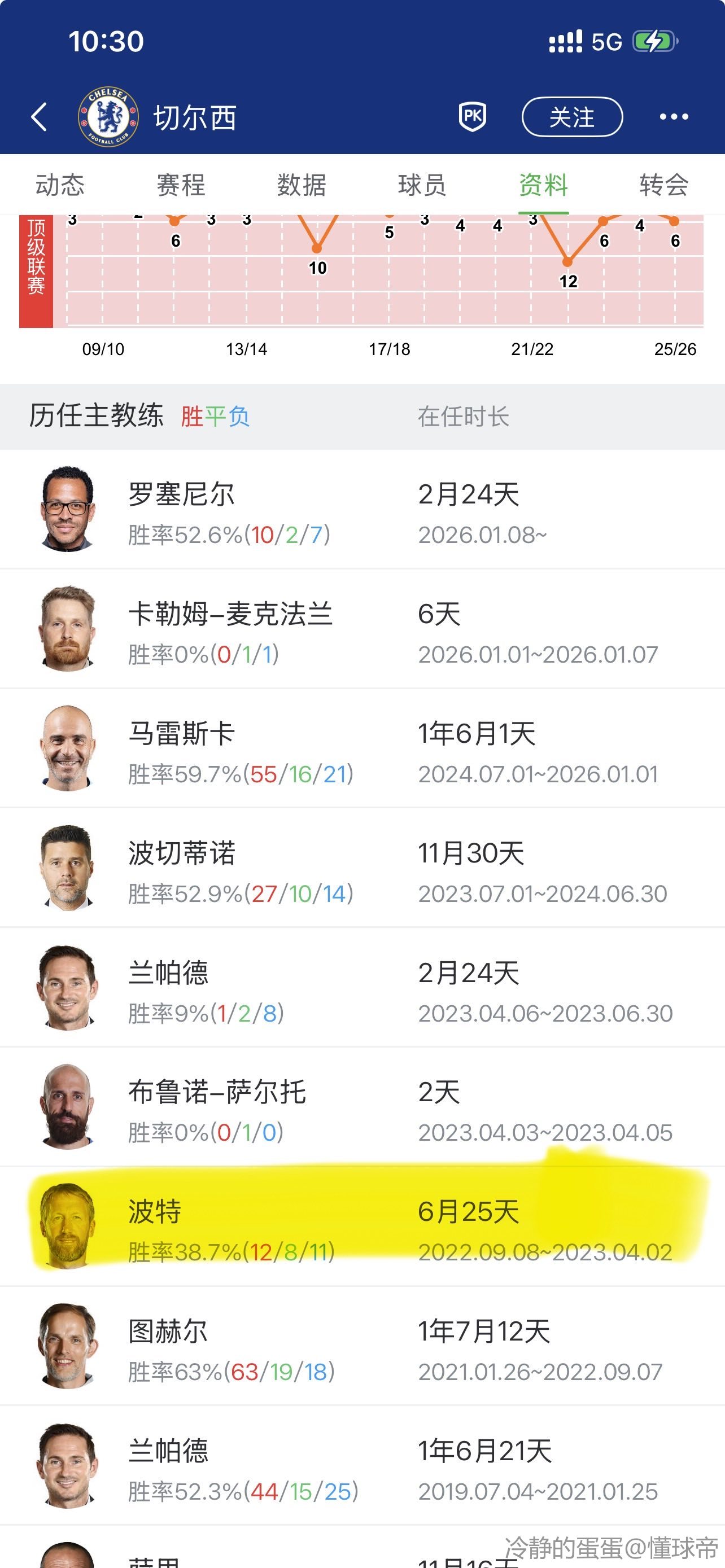Follow Chelsea with the 关注 button
The image size is (725, 1568).
click(571, 117)
